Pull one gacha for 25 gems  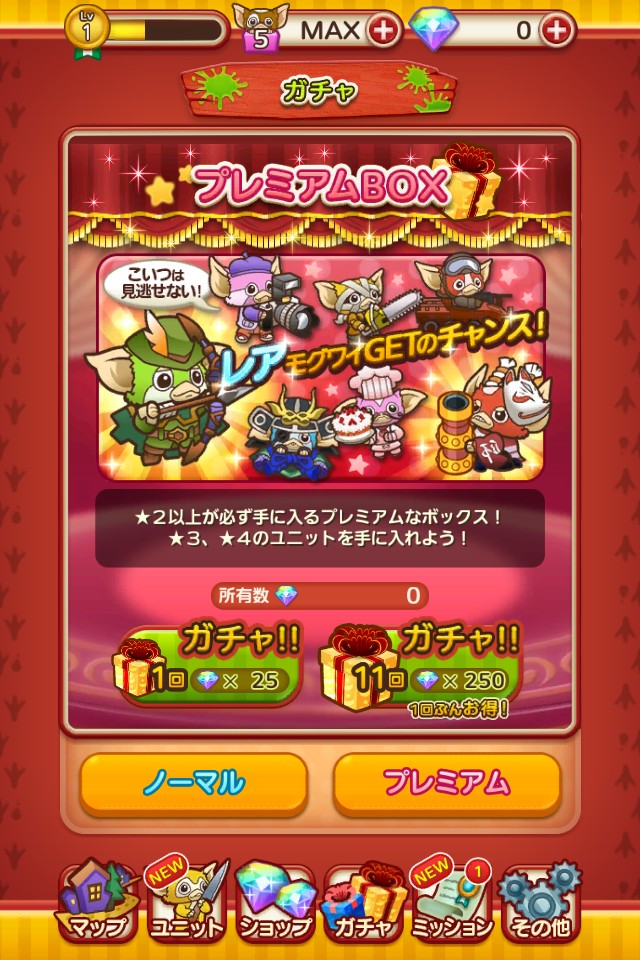pos(208,664)
